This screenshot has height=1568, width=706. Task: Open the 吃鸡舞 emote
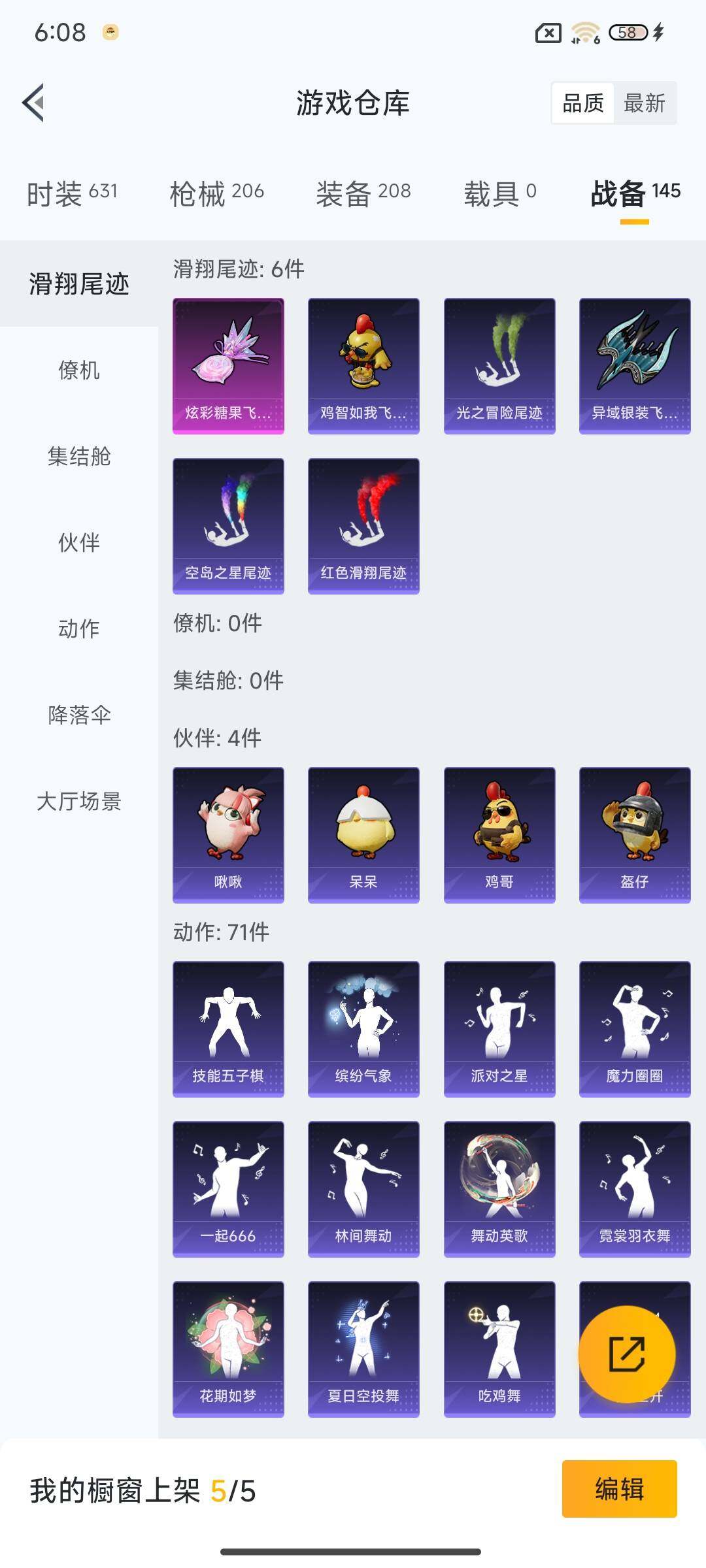click(x=499, y=1346)
